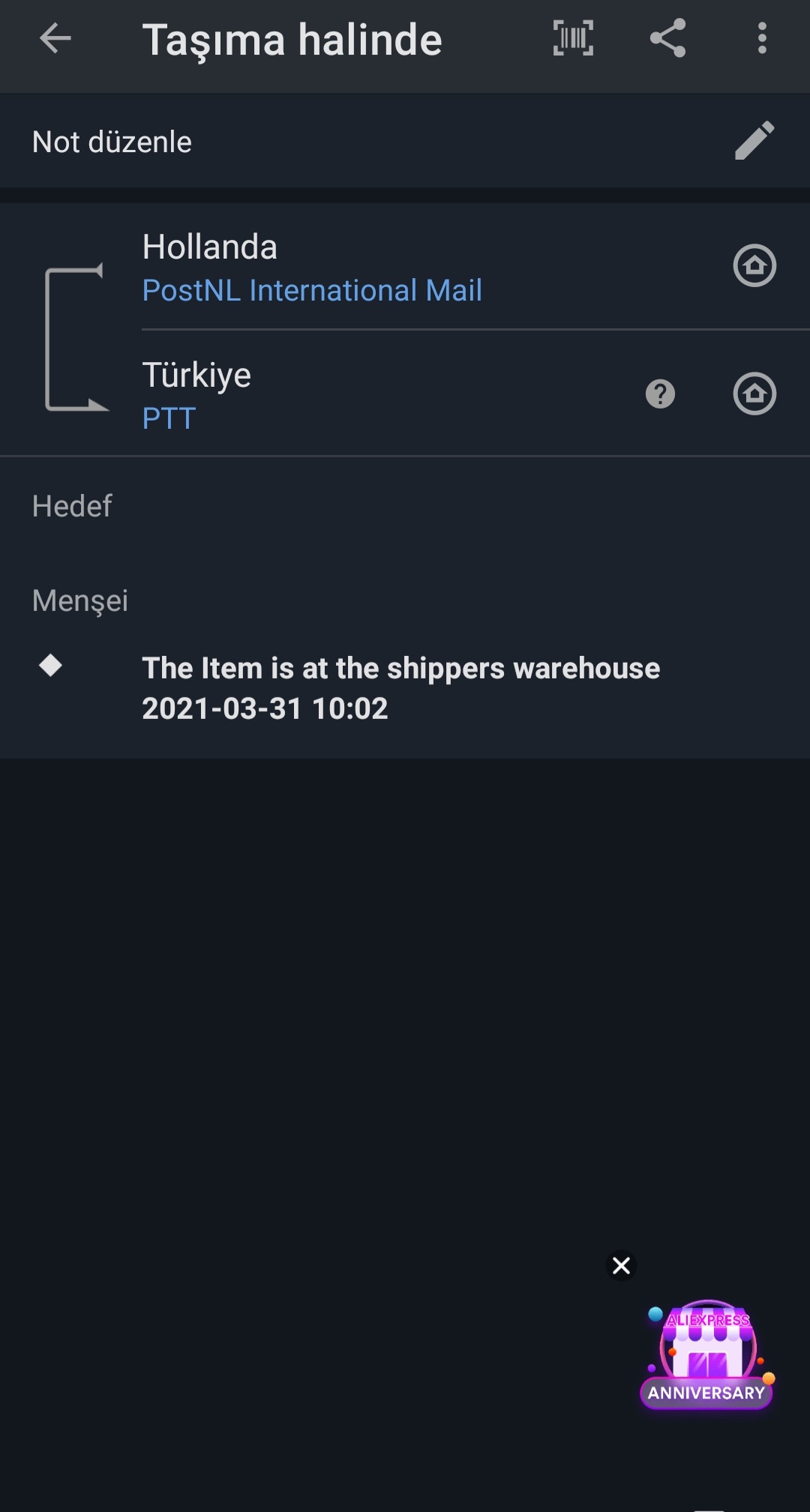Edit the note with the pencil icon
This screenshot has height=1512, width=810.
(754, 141)
